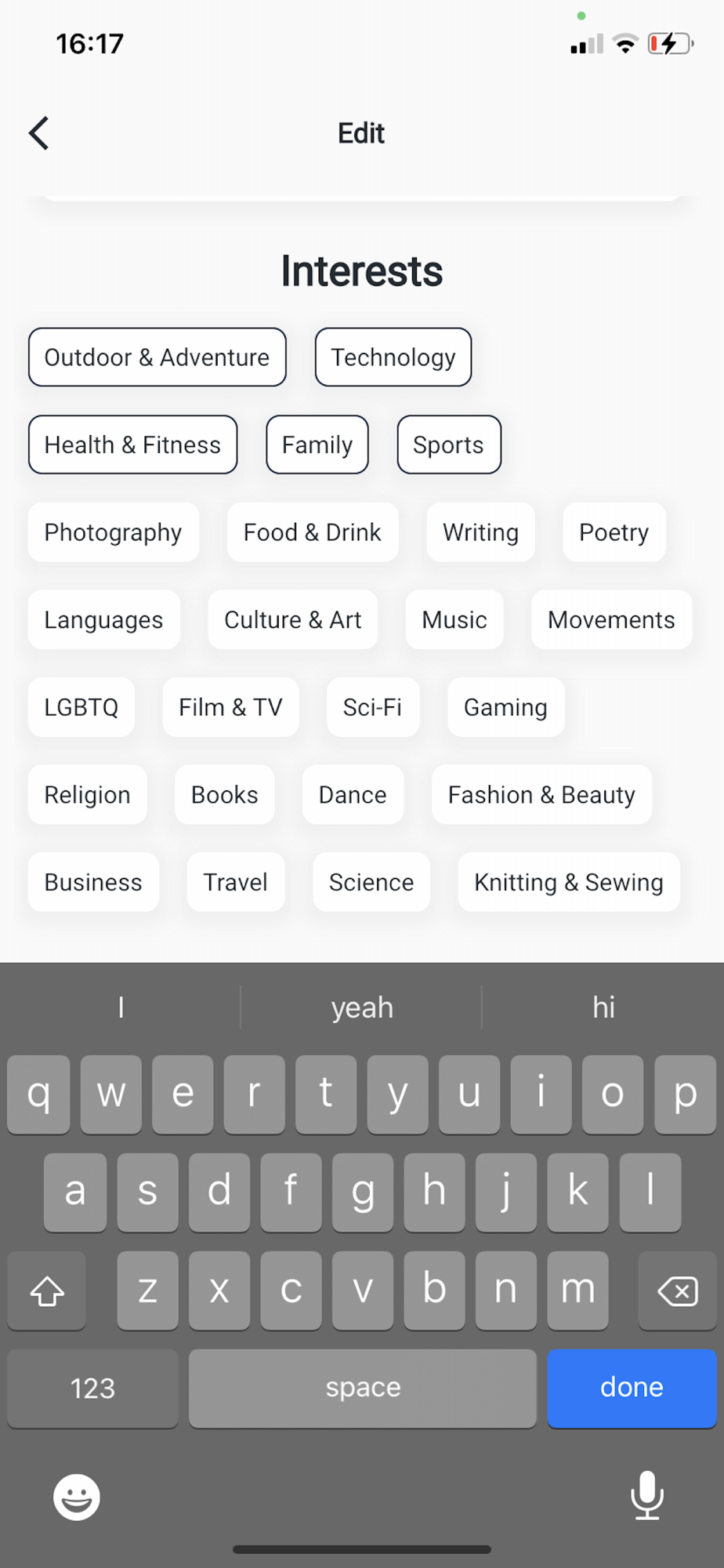724x1568 pixels.
Task: Go back from the Edit screen
Action: [x=39, y=133]
